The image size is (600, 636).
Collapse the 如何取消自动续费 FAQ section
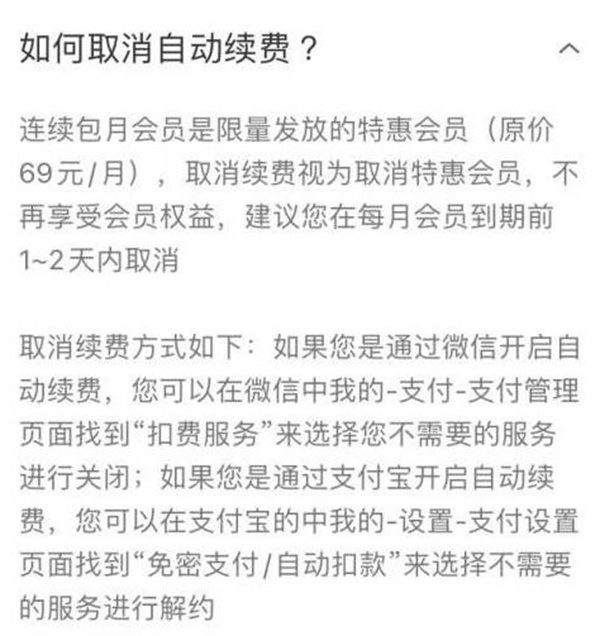pos(568,49)
